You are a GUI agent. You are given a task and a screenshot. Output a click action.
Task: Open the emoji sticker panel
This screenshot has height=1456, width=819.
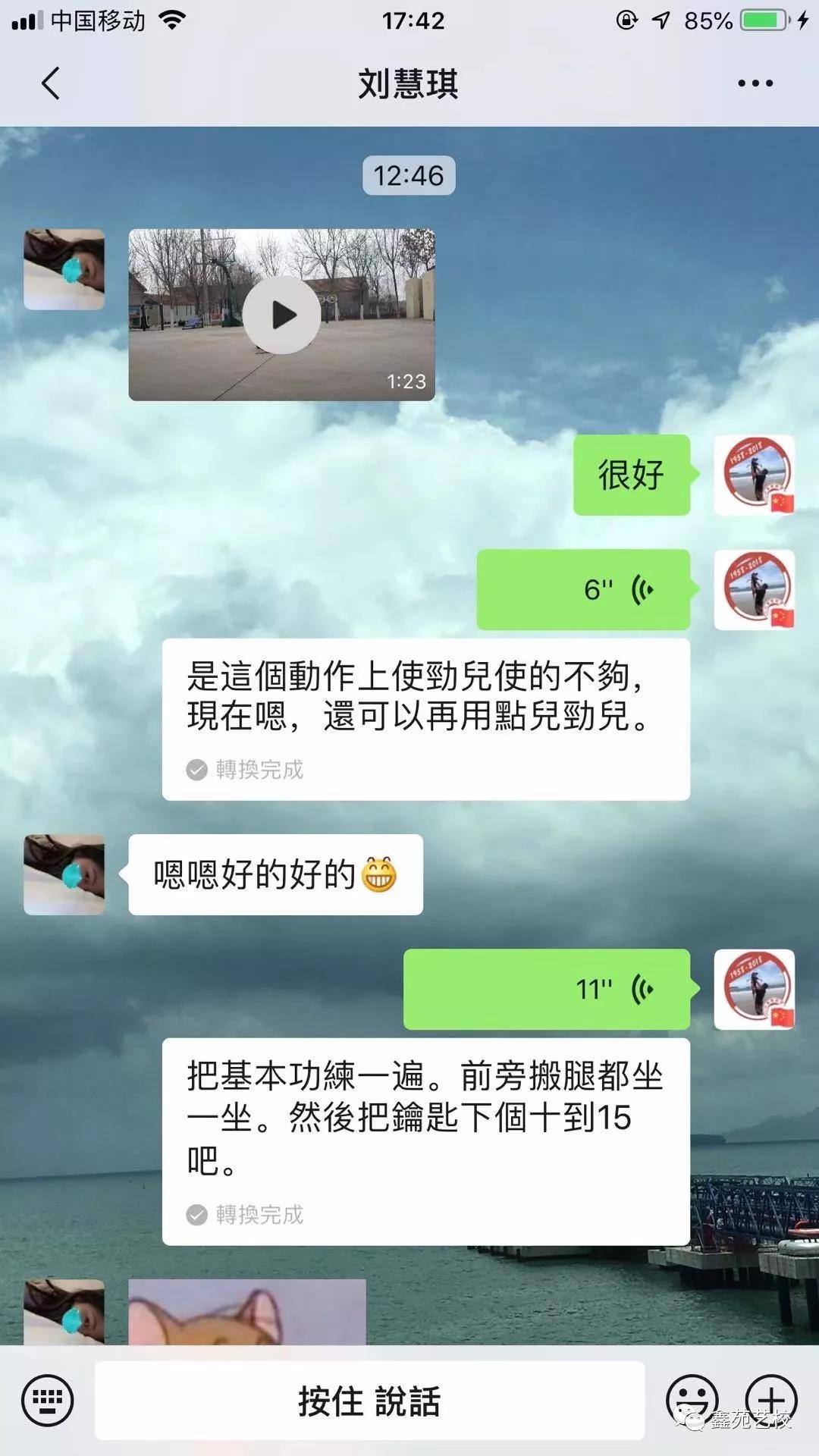pyautogui.click(x=692, y=1398)
